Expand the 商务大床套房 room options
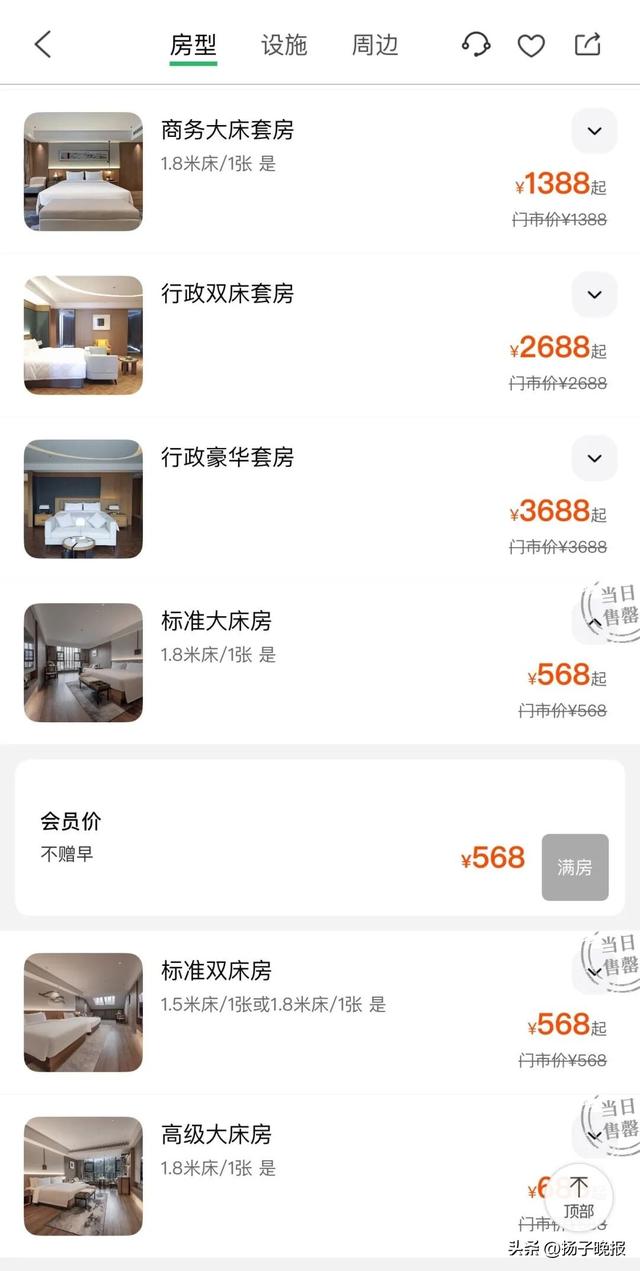This screenshot has width=640, height=1271. pos(594,131)
